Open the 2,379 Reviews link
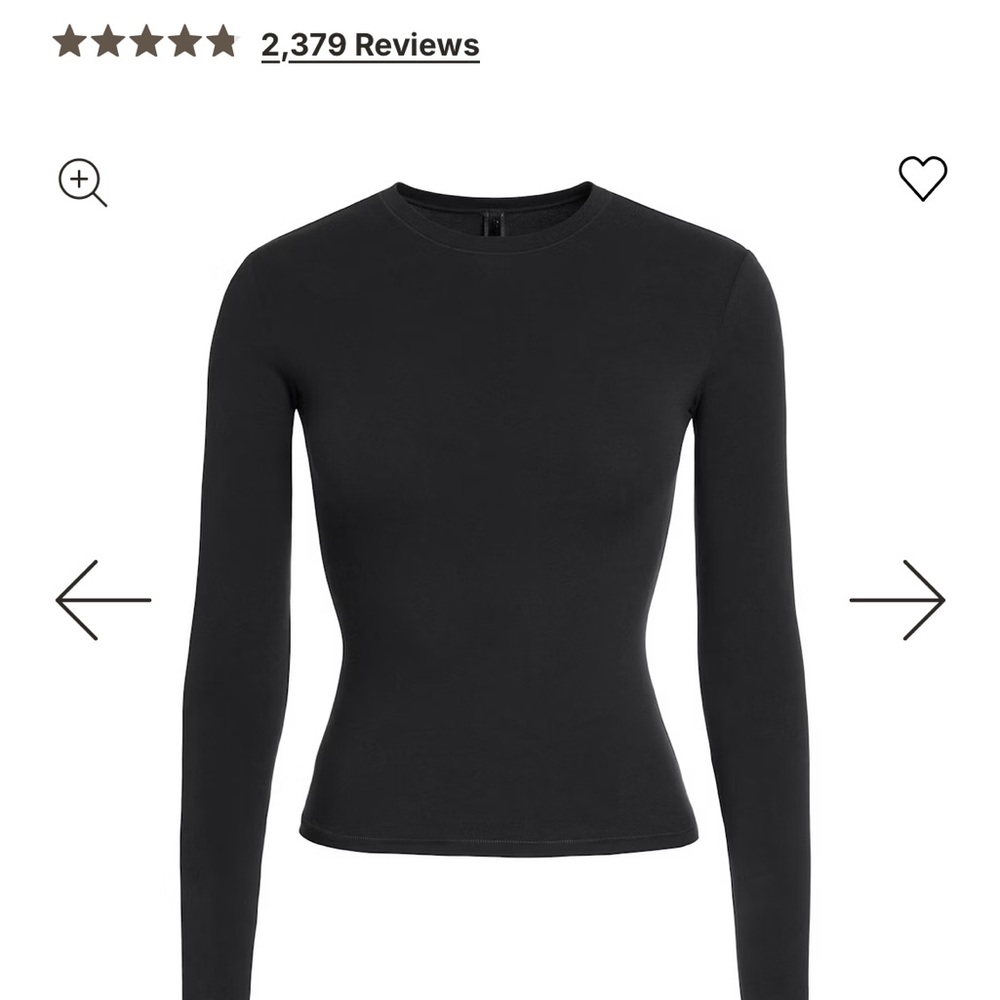The width and height of the screenshot is (1000, 1000). (370, 45)
